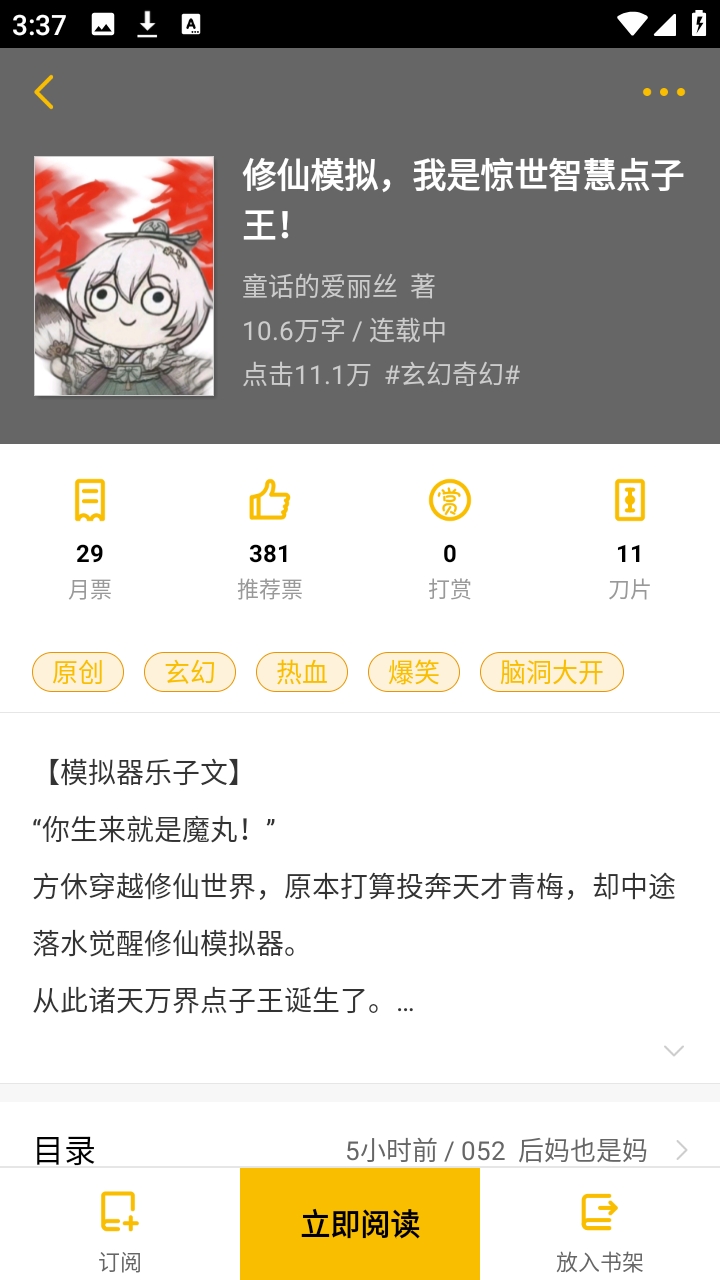Viewport: 720px width, 1280px height.
Task: Open the three-dot overflow menu
Action: click(x=663, y=92)
